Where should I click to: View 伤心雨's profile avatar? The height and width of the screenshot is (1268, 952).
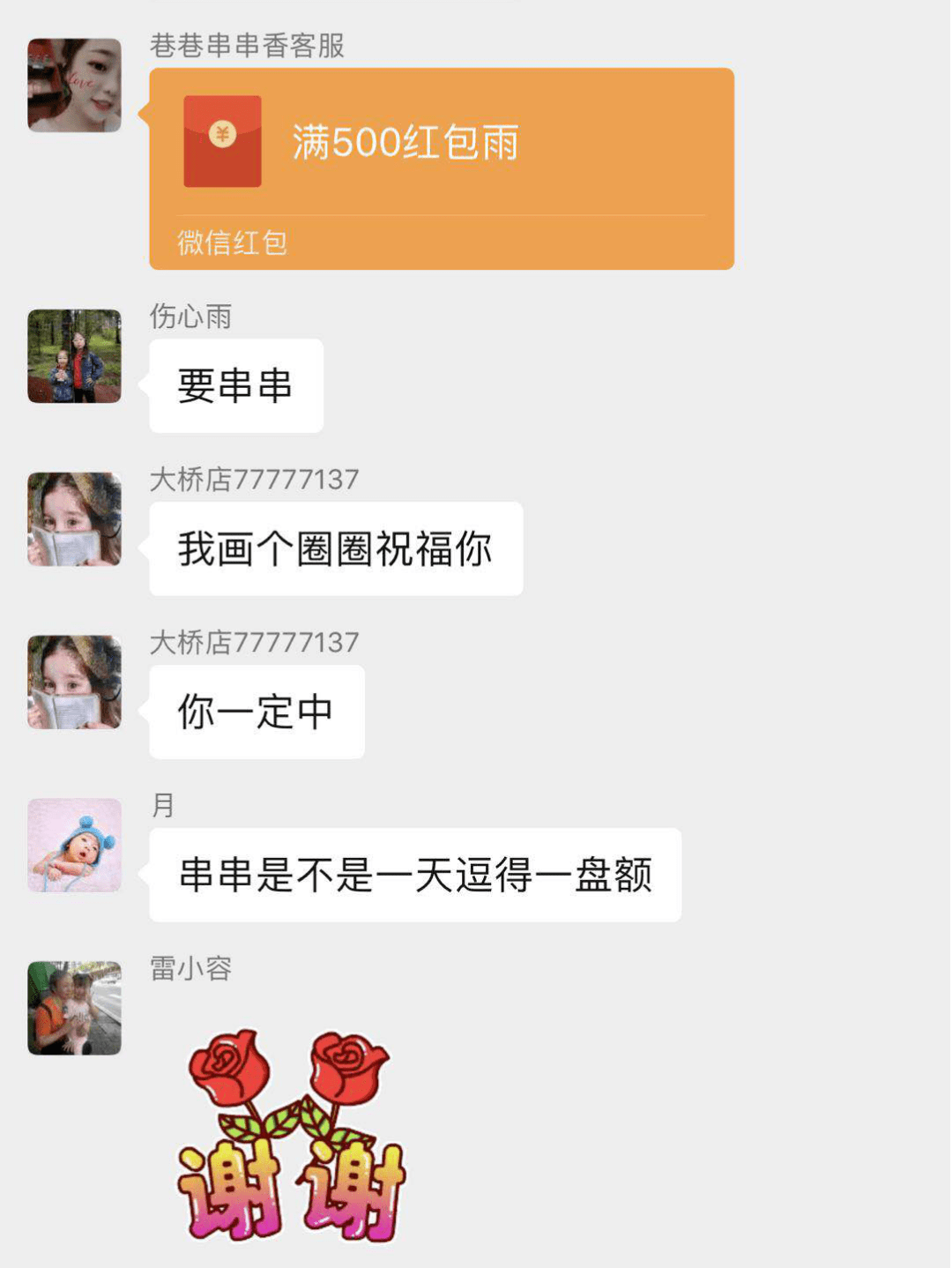click(x=74, y=355)
